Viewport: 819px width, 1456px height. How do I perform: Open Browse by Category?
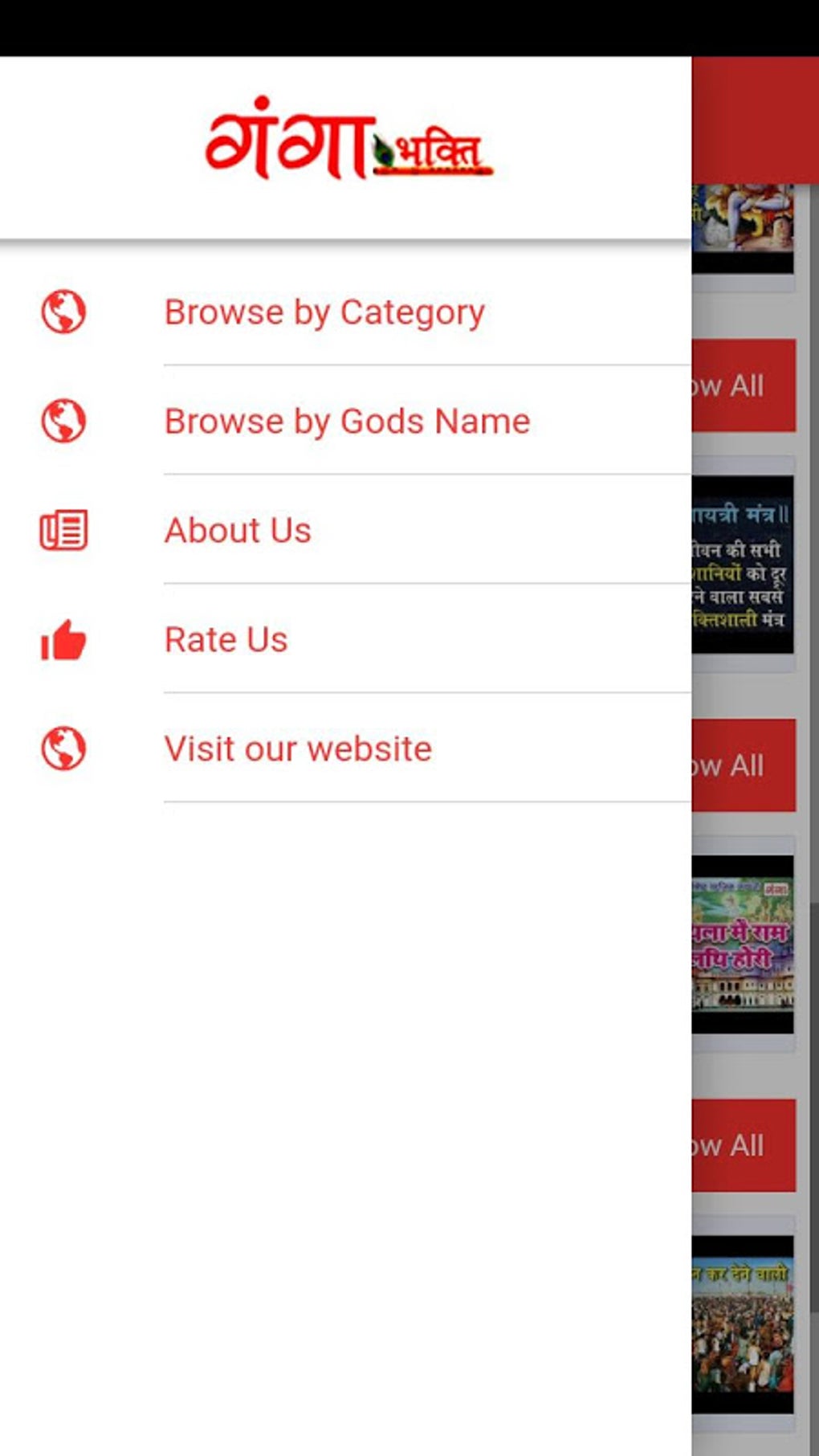(324, 312)
